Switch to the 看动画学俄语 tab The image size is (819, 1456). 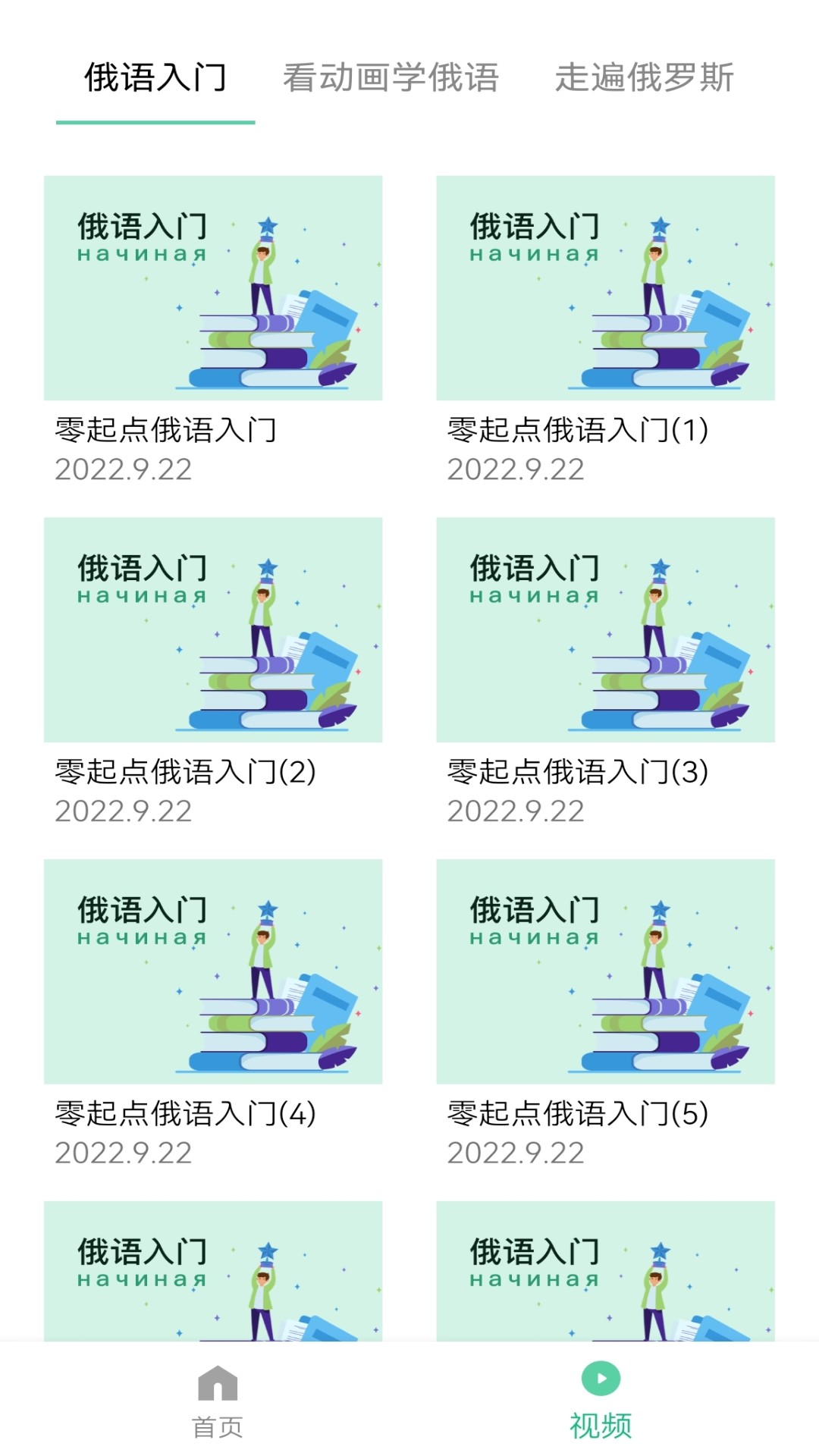click(391, 78)
